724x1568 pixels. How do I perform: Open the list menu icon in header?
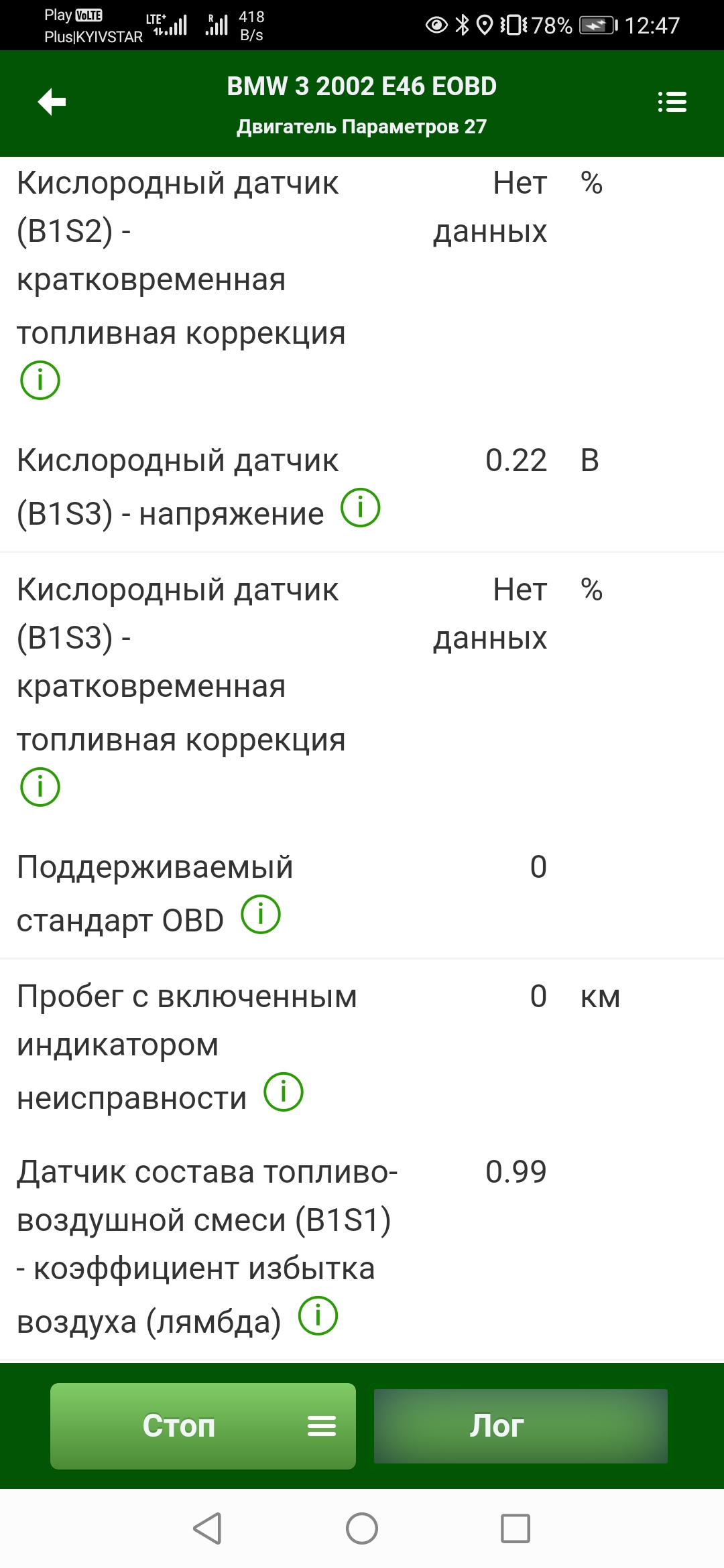(x=672, y=102)
